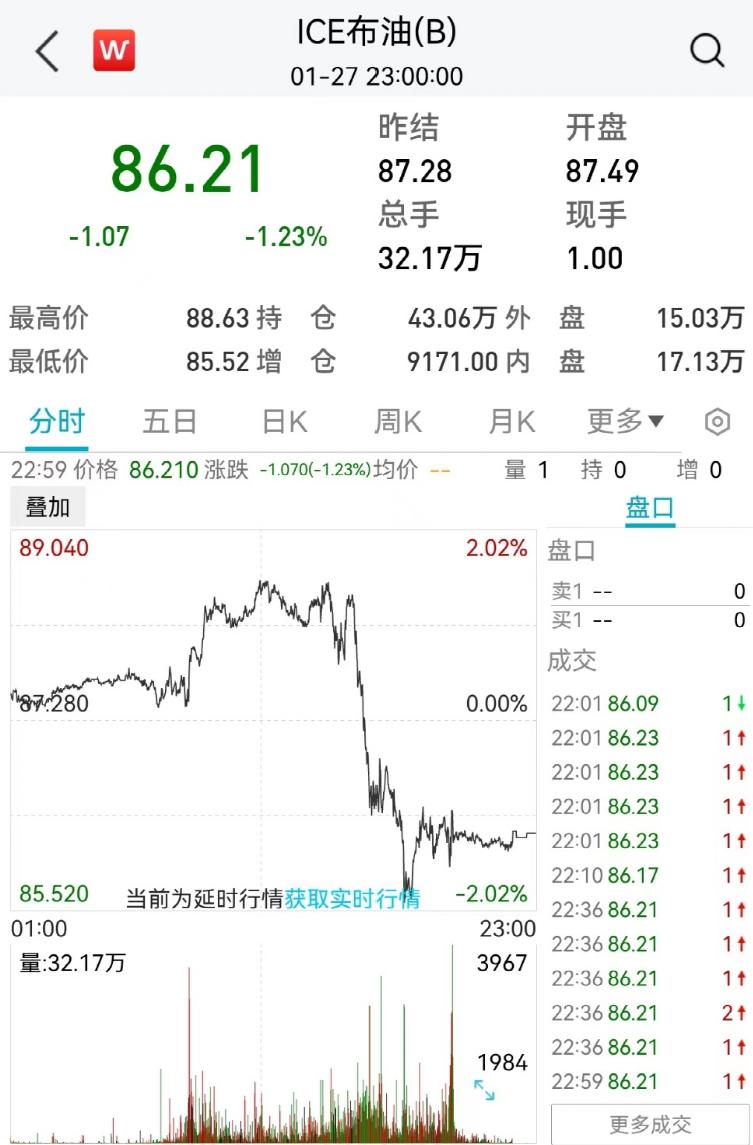Switch to the 月K chart tab
This screenshot has height=1145, width=753.
[x=511, y=422]
